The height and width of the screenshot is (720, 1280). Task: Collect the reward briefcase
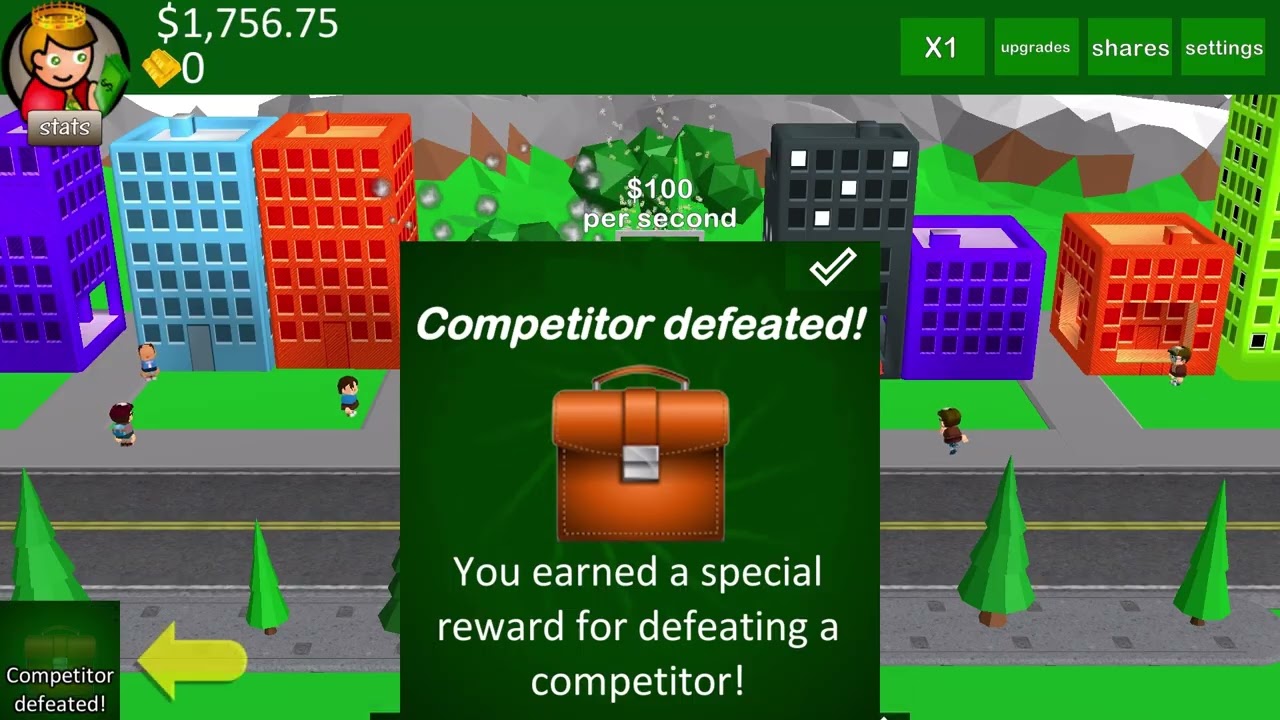coord(640,454)
